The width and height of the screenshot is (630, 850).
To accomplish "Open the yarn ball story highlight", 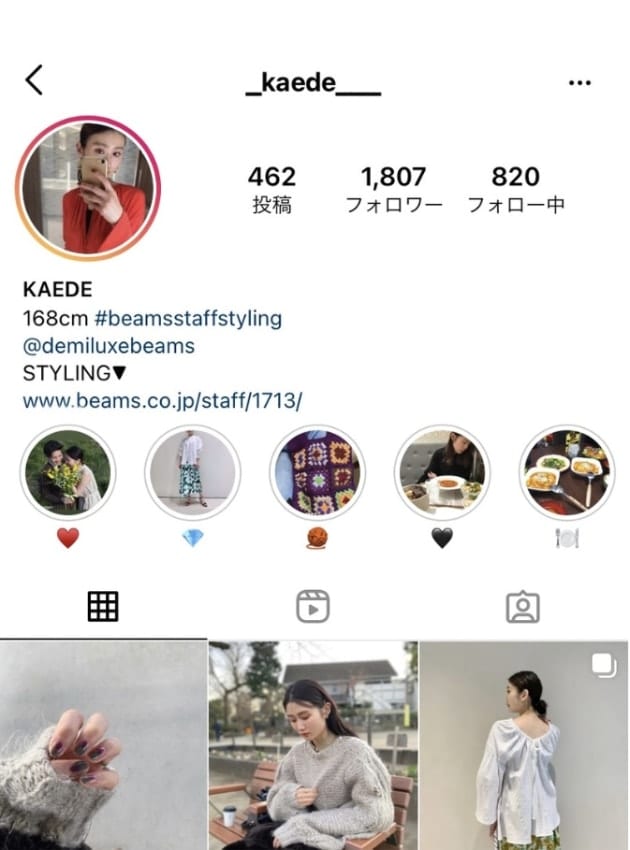I will [x=317, y=473].
